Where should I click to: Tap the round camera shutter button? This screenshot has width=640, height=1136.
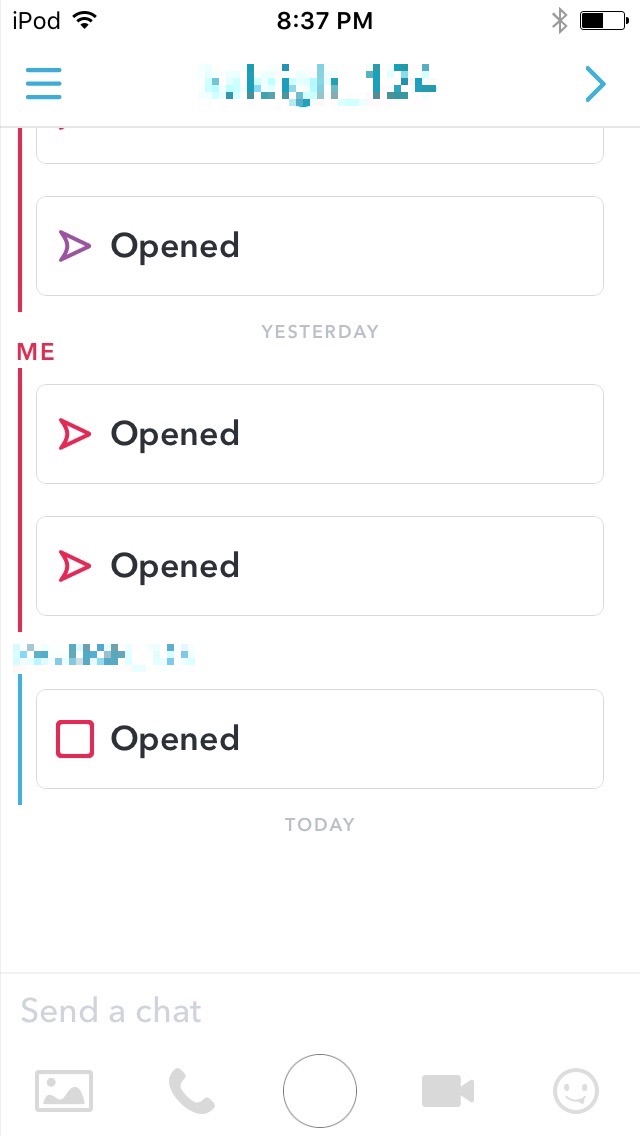[320, 1090]
